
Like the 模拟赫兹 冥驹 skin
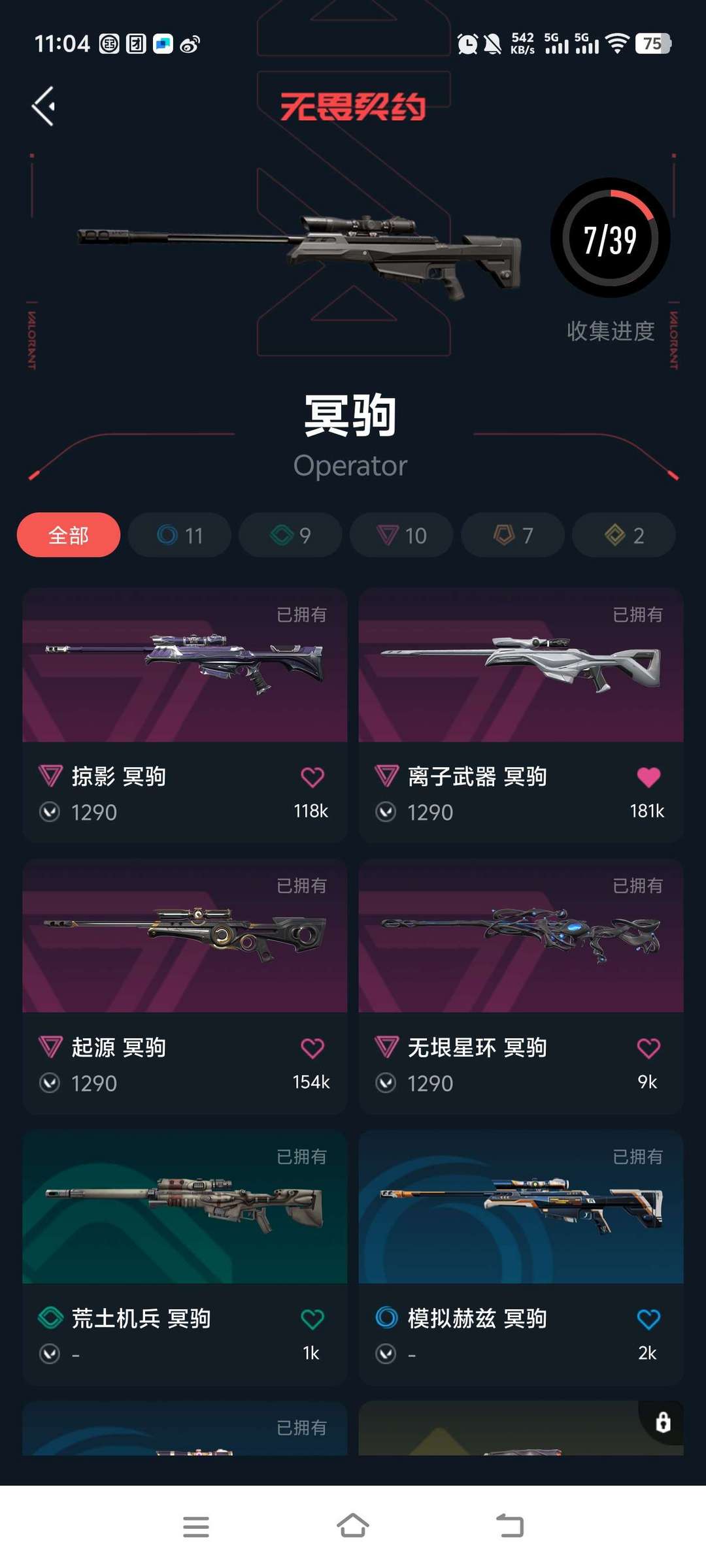[648, 1319]
